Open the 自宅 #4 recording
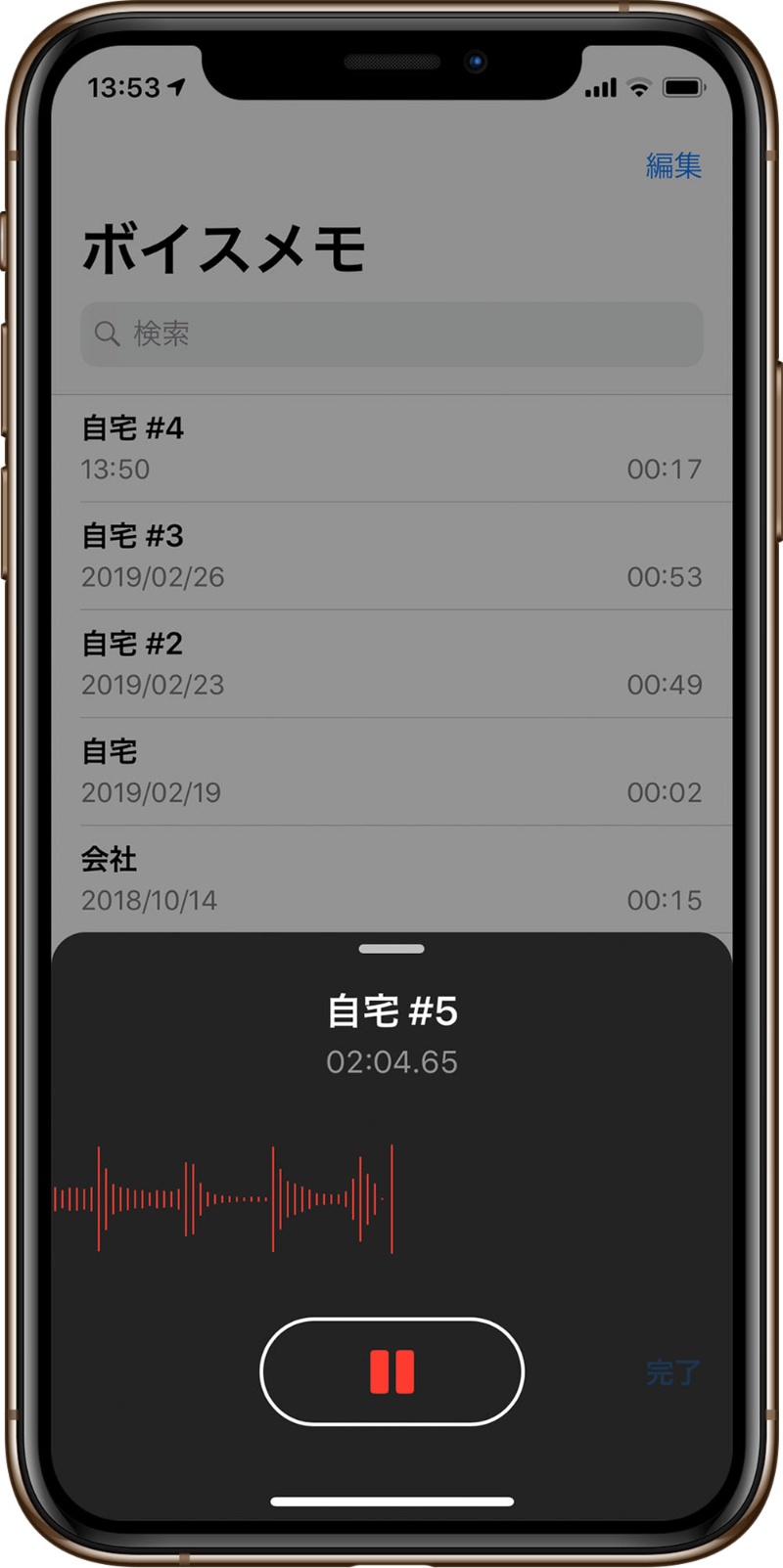This screenshot has width=783, height=1568. (391, 448)
